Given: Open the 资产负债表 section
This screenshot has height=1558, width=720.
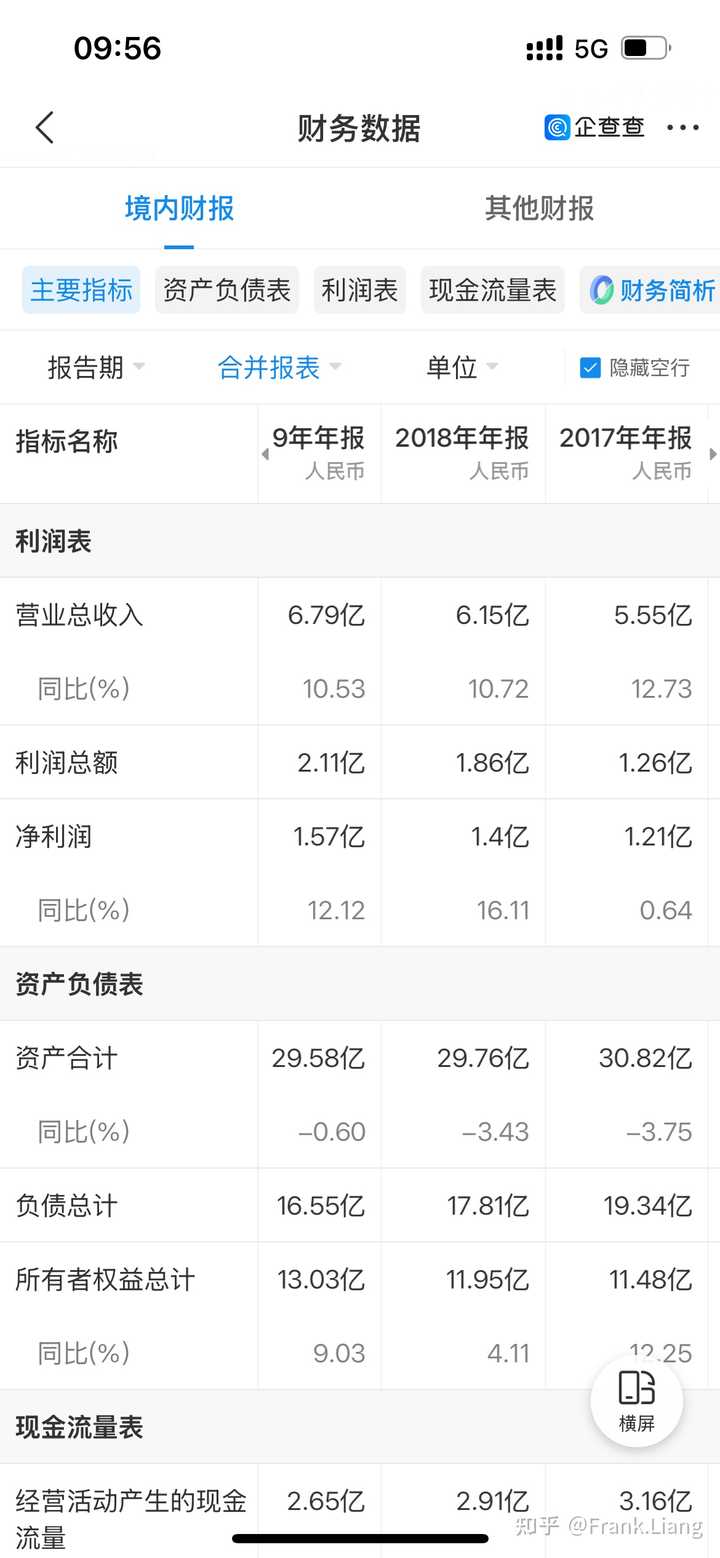Looking at the screenshot, I should click(226, 291).
